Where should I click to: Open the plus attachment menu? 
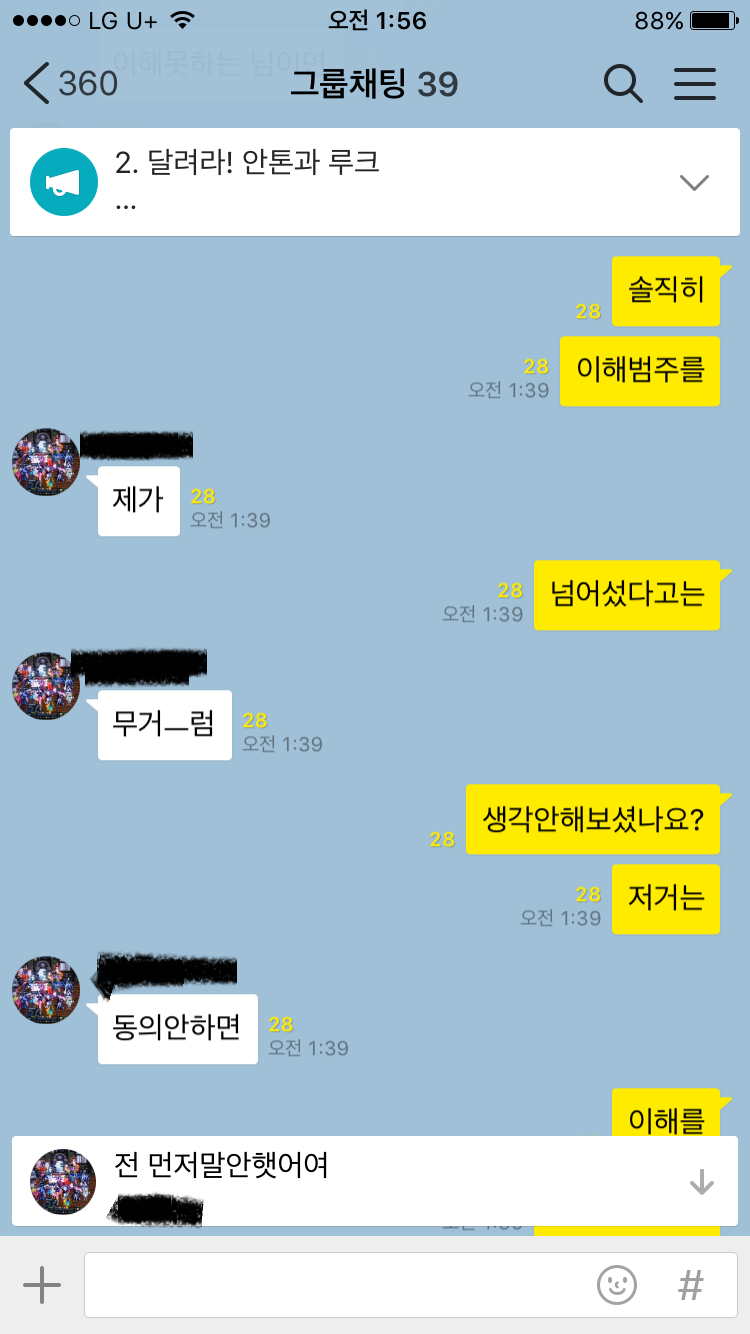point(42,1284)
